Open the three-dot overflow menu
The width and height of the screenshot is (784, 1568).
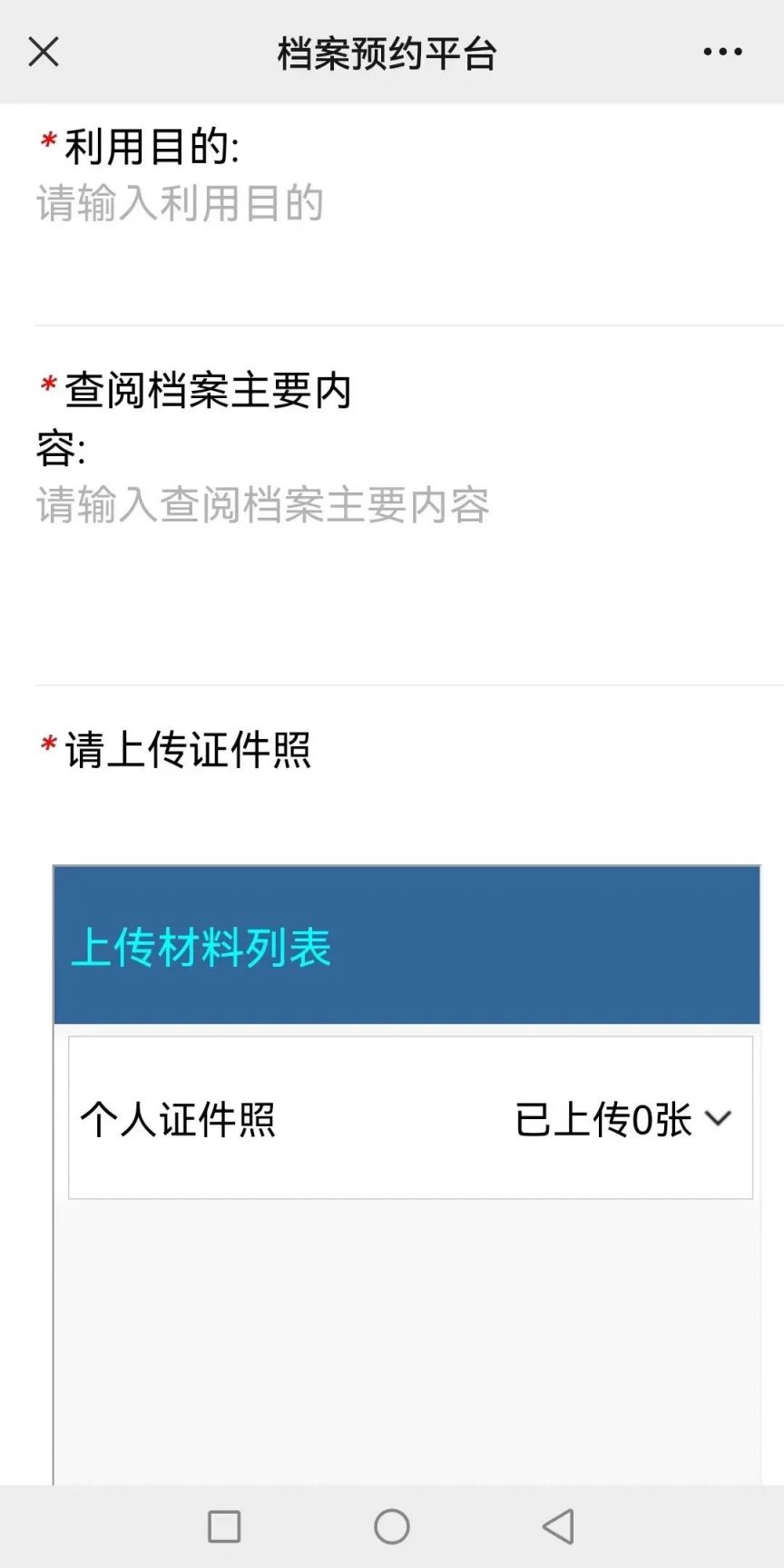click(x=722, y=53)
